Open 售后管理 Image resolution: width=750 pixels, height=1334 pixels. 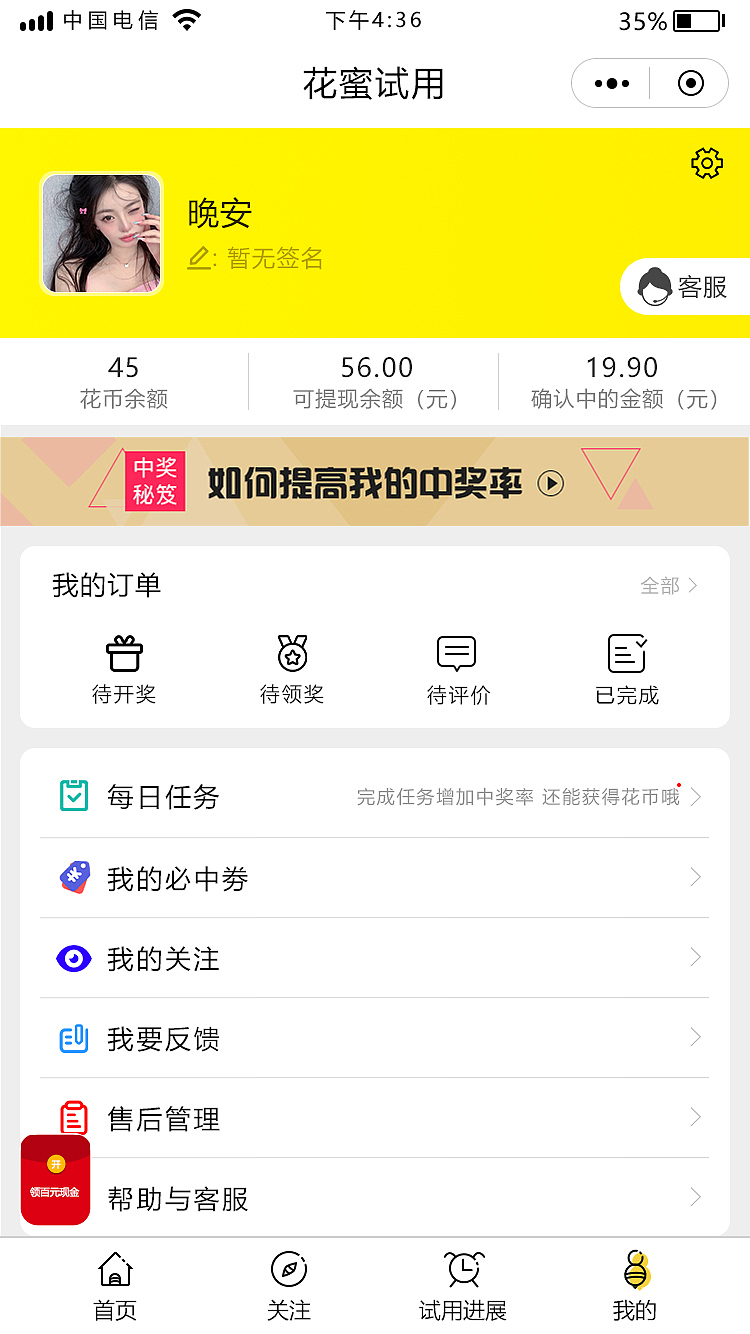click(375, 1118)
